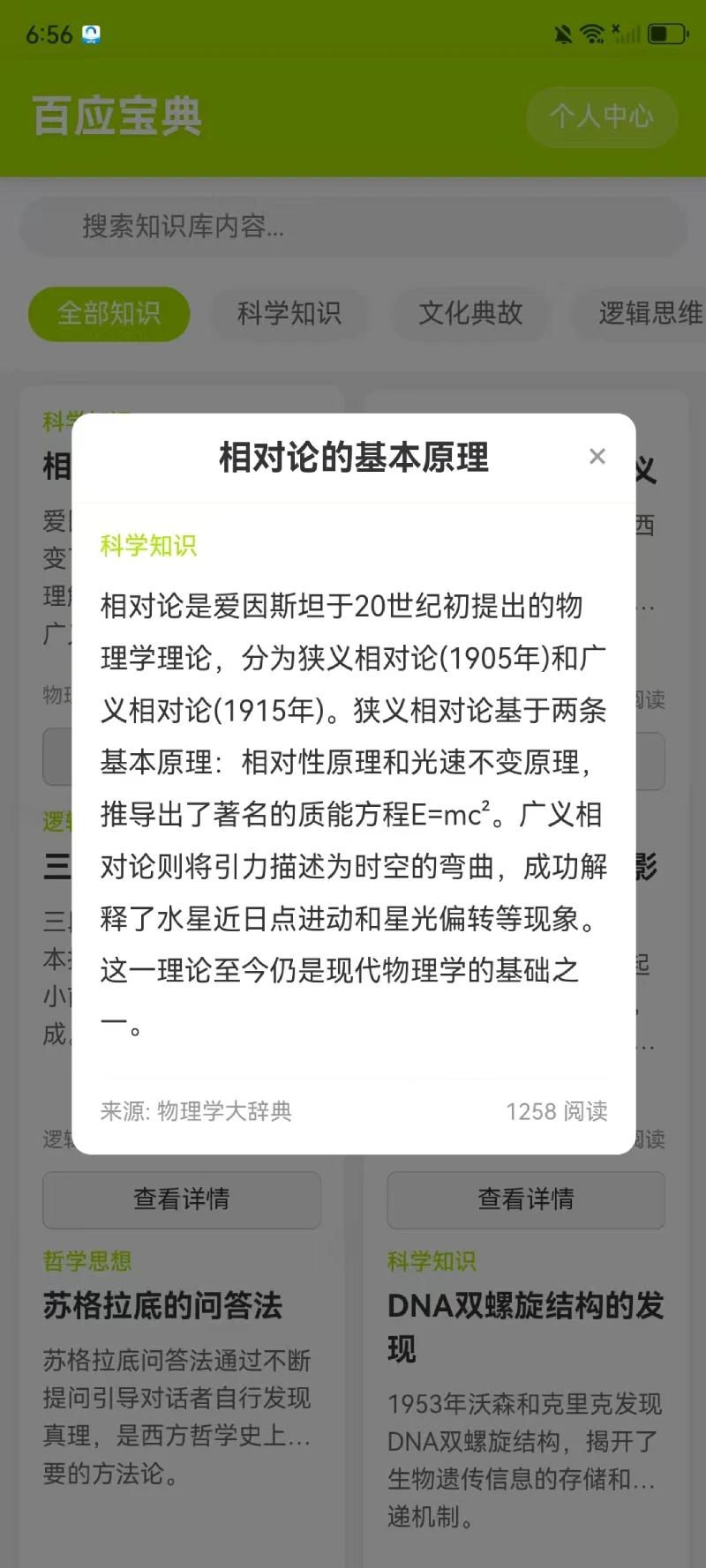Switch to the 科学知识 category tab
The image size is (706, 1568).
[289, 314]
